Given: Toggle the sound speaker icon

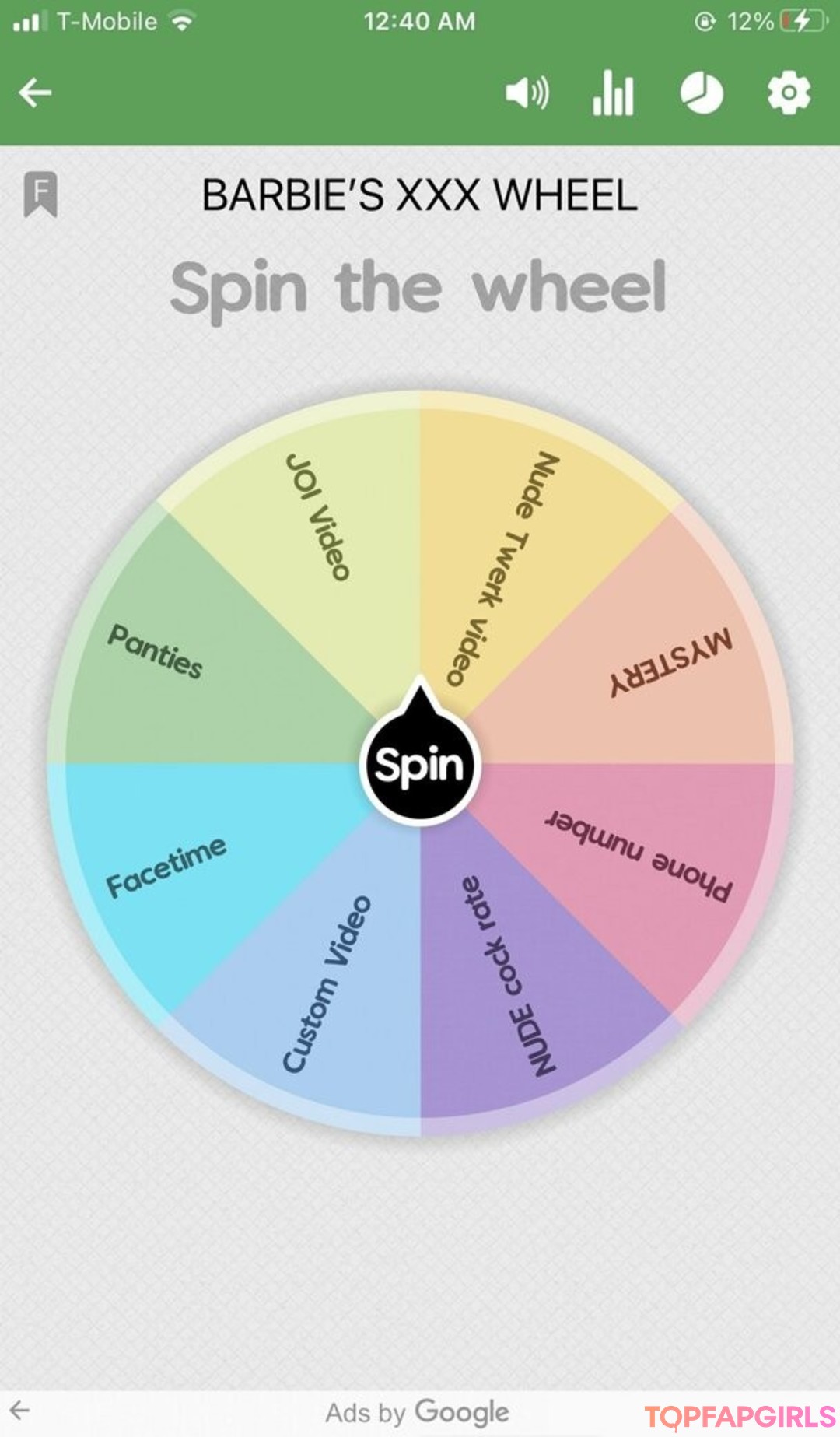Looking at the screenshot, I should [x=527, y=93].
